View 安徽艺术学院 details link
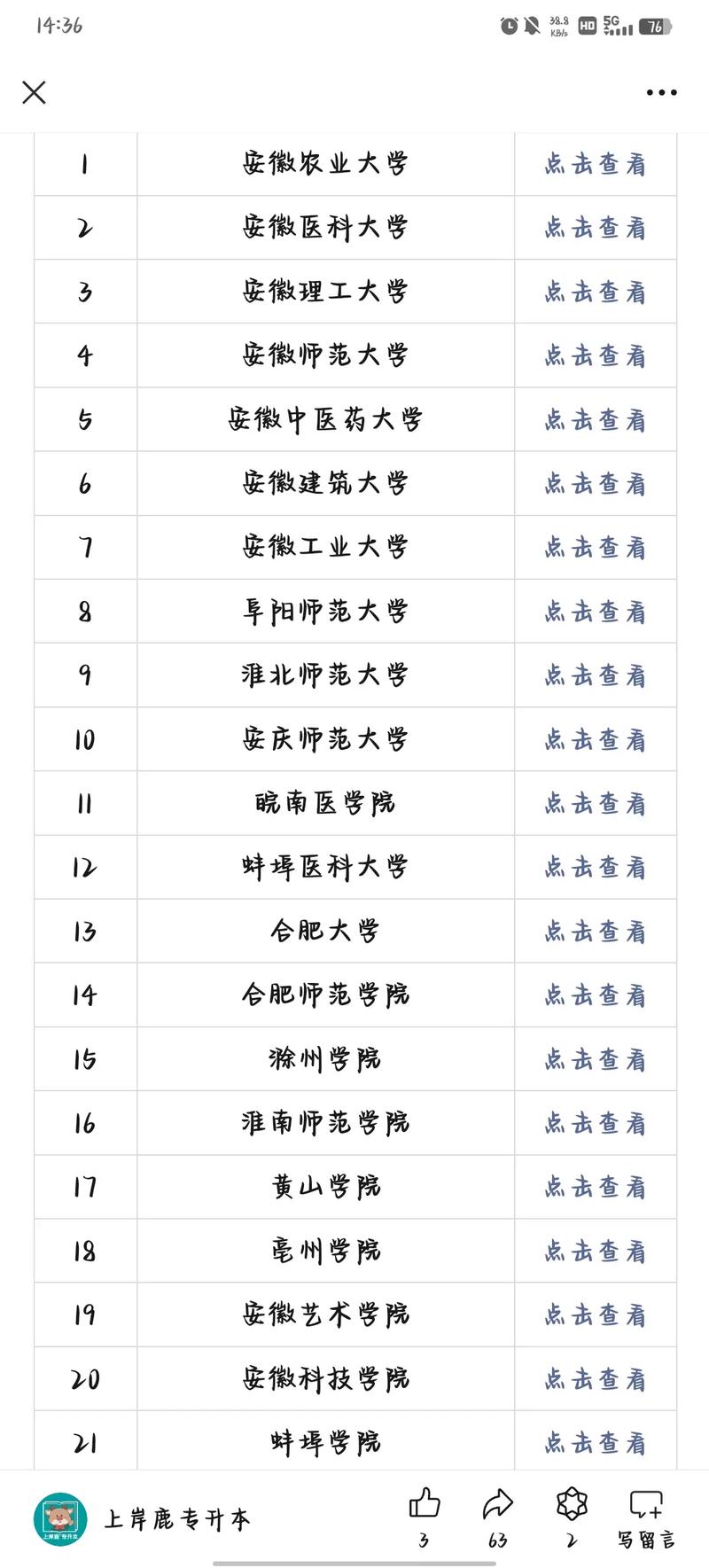The image size is (709, 1568). point(595,1315)
